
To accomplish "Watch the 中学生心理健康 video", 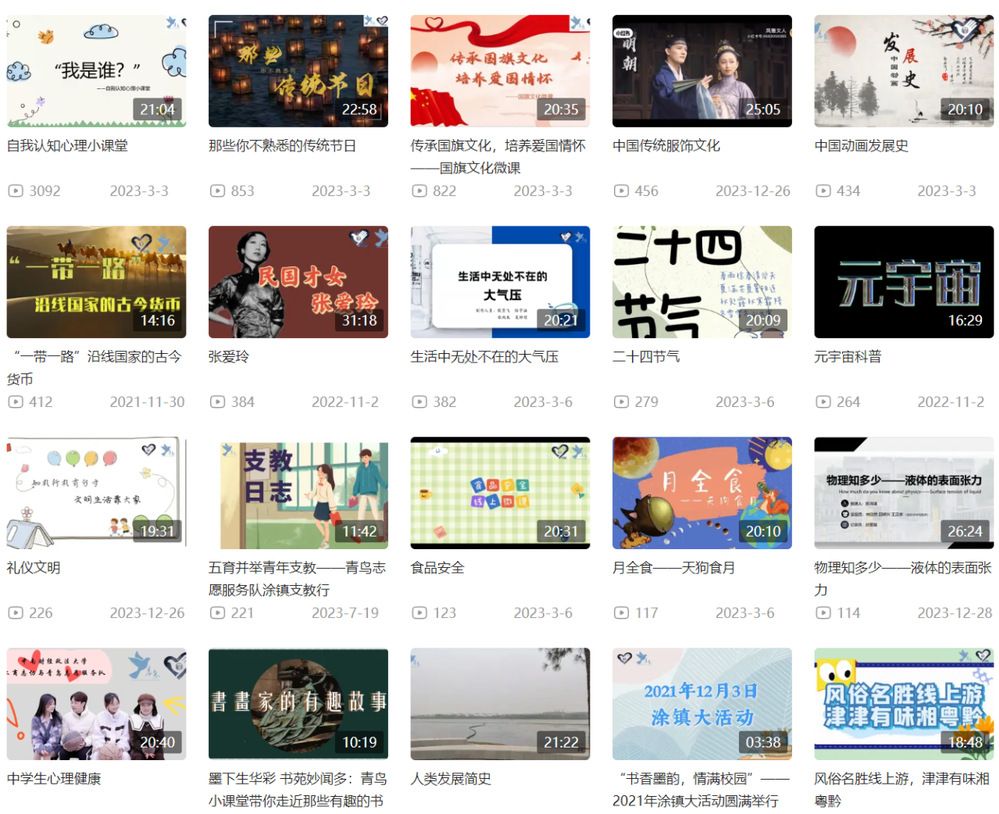I will coord(96,703).
